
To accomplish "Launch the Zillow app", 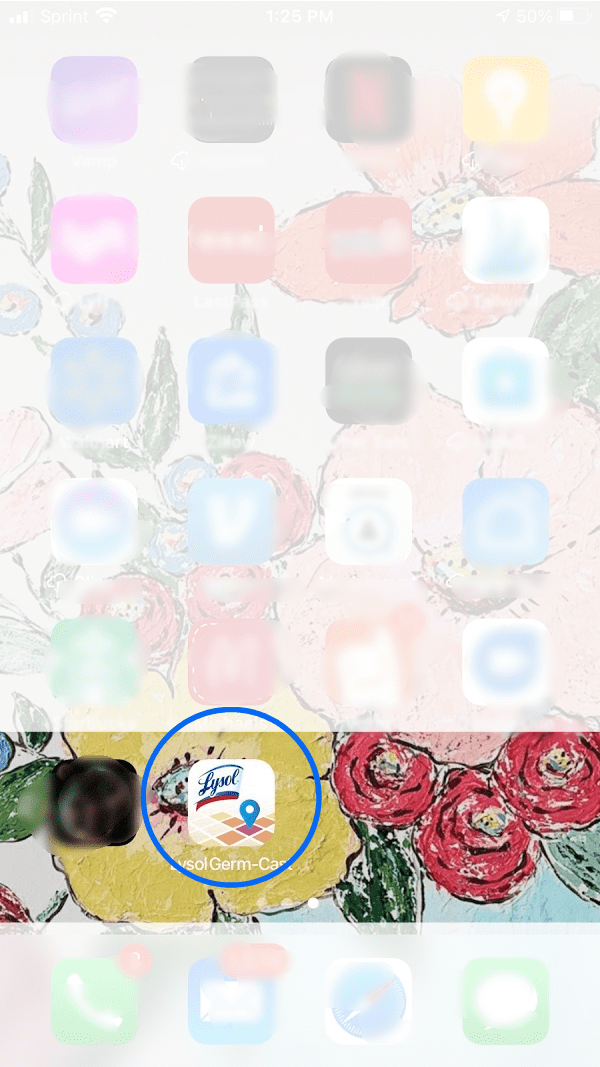I will click(231, 381).
